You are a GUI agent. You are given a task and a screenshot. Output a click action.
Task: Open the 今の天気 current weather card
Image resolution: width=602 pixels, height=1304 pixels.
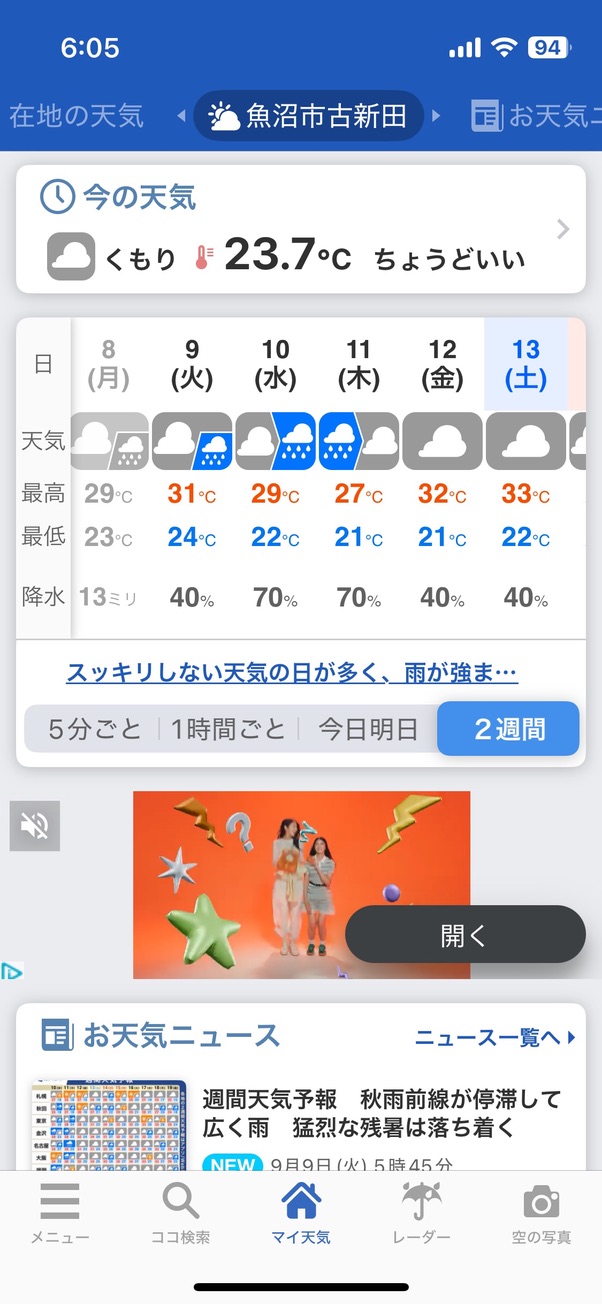[300, 230]
